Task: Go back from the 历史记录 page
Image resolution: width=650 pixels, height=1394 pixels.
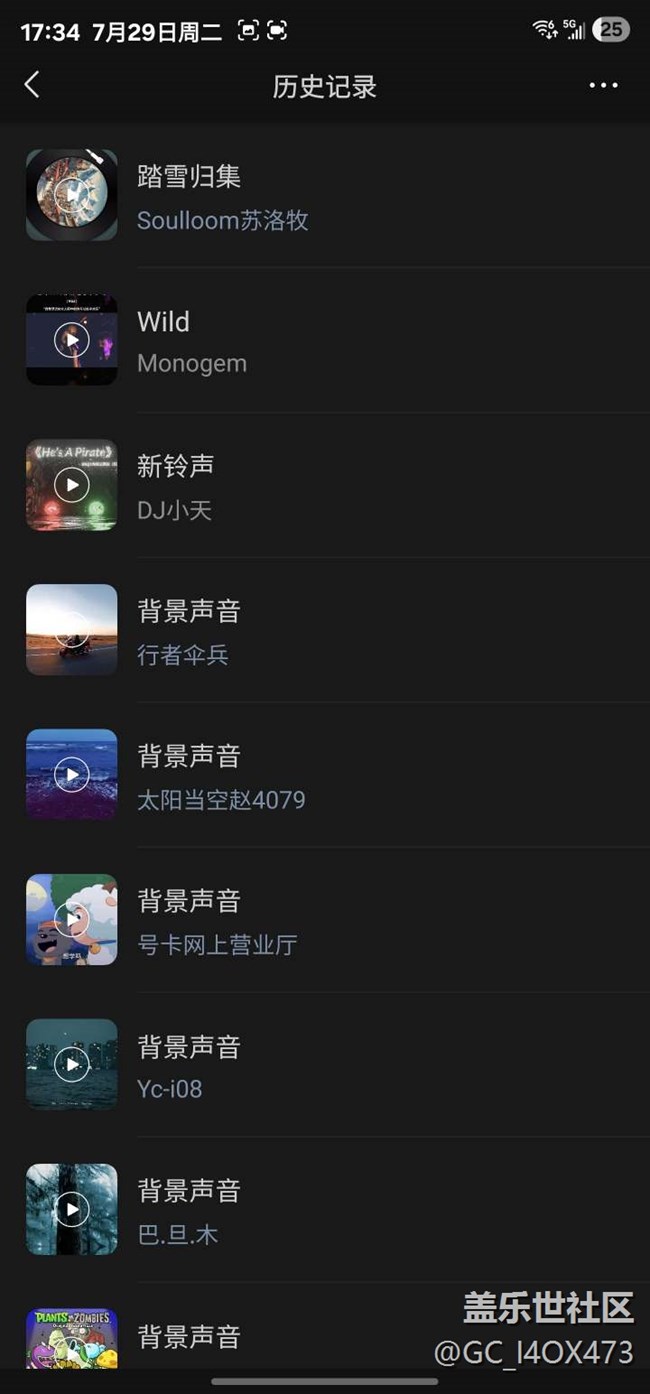Action: pos(32,85)
